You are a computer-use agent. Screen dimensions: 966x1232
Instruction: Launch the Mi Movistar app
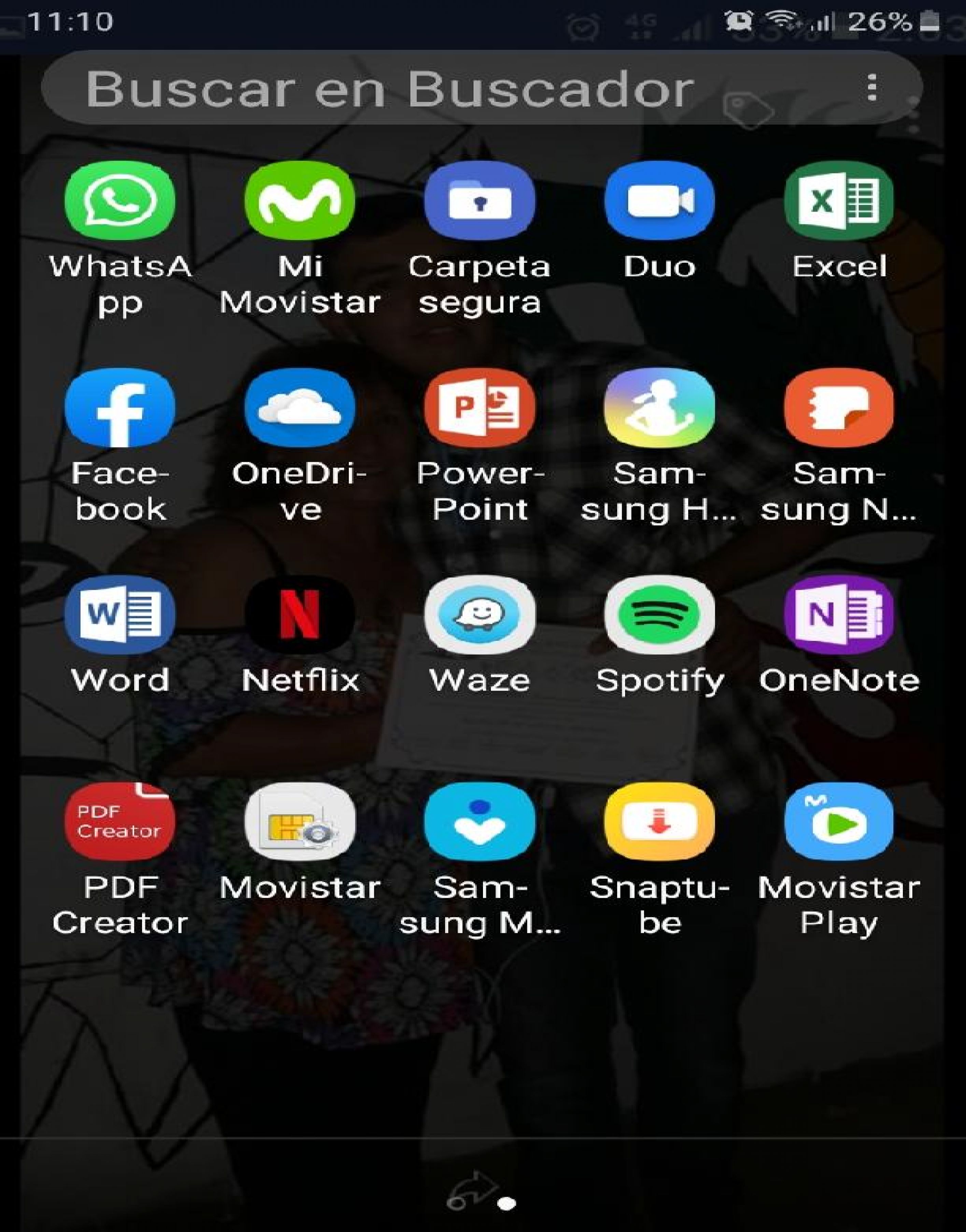(300, 201)
